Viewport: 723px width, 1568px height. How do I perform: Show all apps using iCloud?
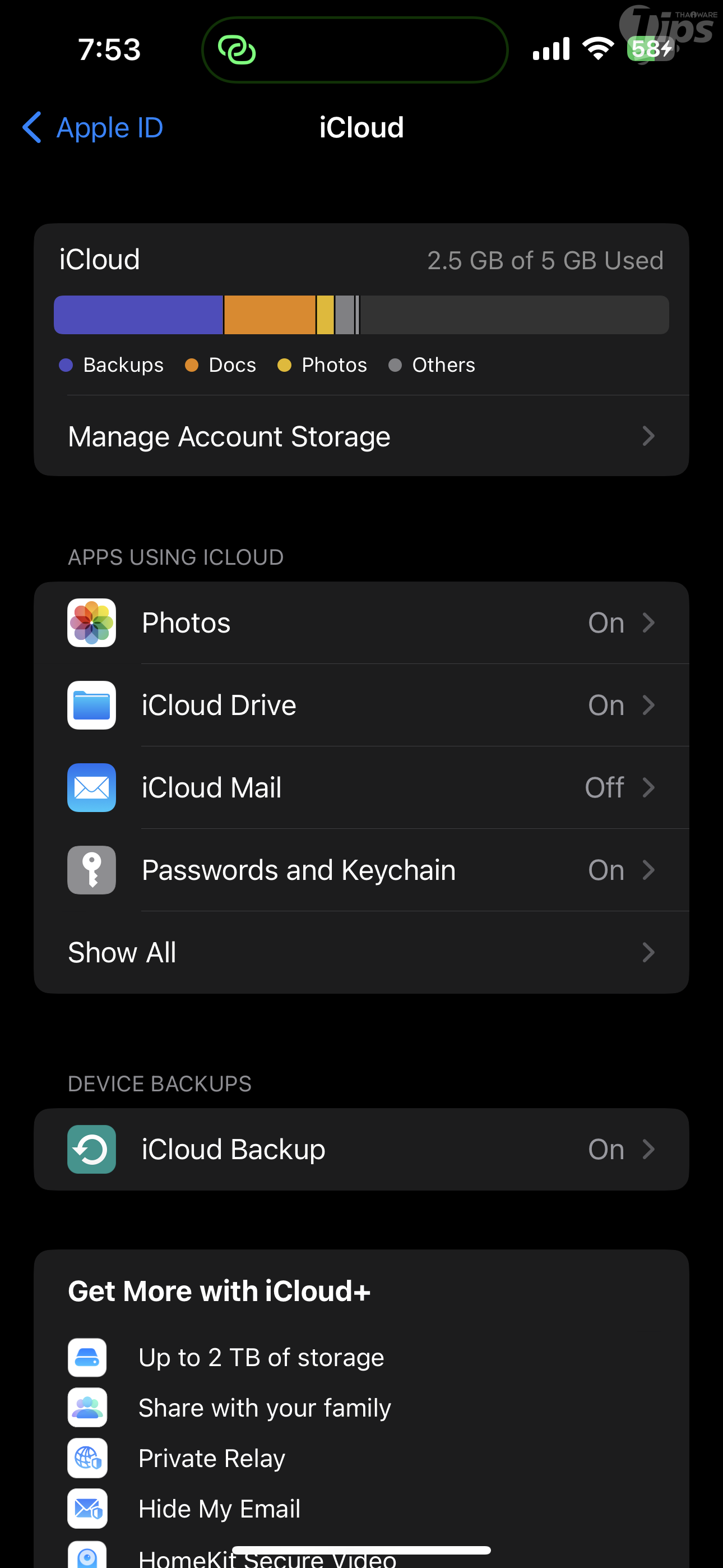coord(361,953)
